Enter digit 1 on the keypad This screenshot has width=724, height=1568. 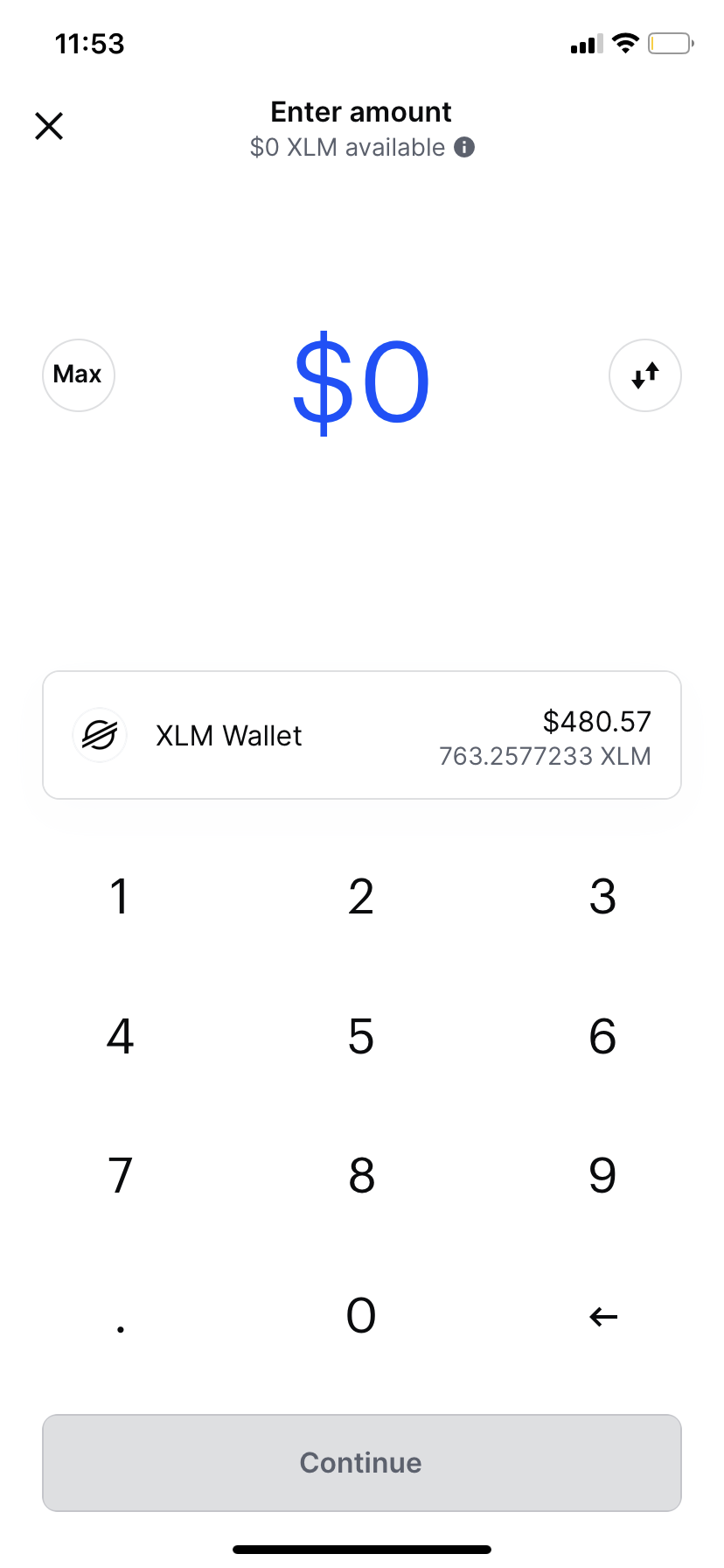120,897
